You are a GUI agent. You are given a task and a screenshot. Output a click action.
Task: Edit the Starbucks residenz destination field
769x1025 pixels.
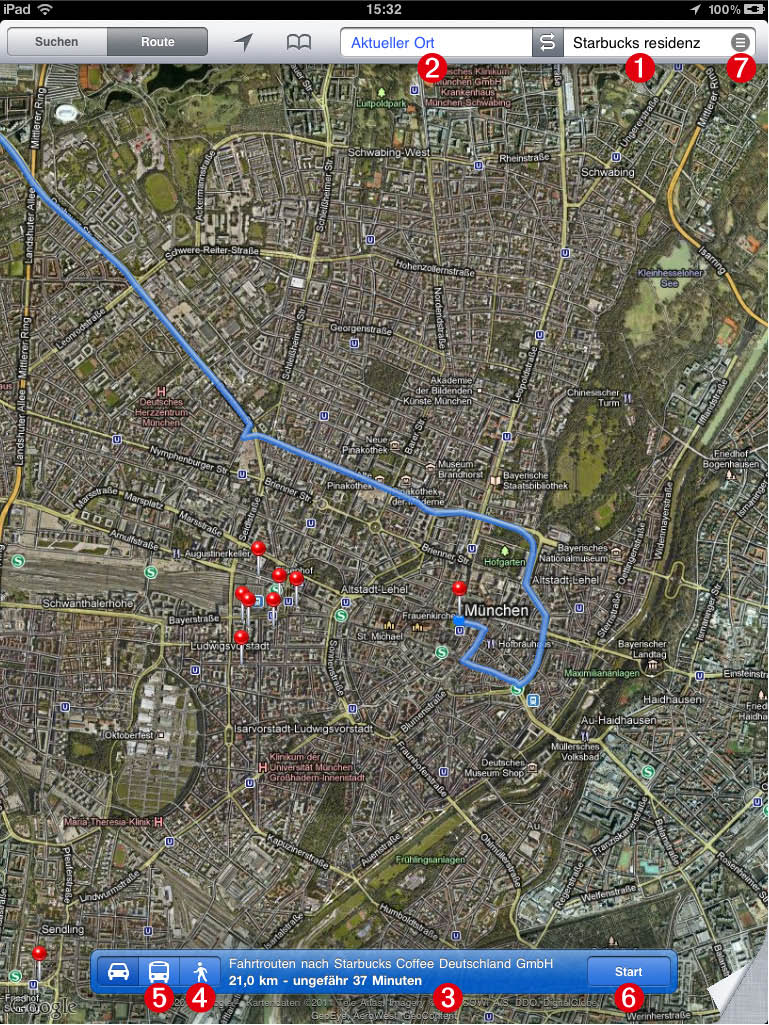[x=645, y=43]
